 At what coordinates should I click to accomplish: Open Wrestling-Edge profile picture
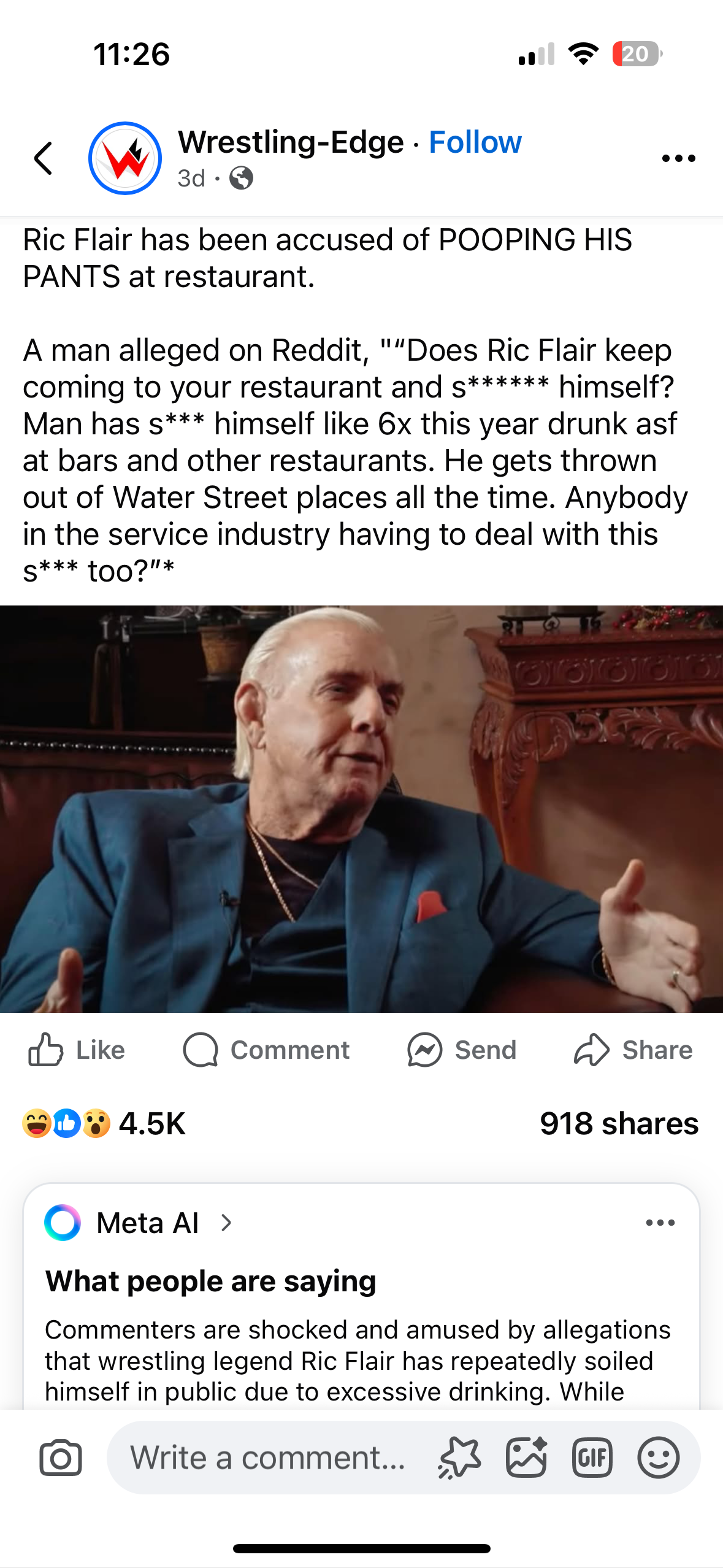click(x=125, y=158)
